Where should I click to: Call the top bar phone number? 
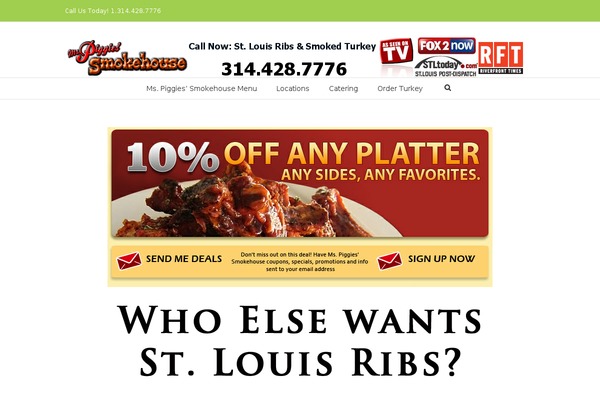pos(113,11)
